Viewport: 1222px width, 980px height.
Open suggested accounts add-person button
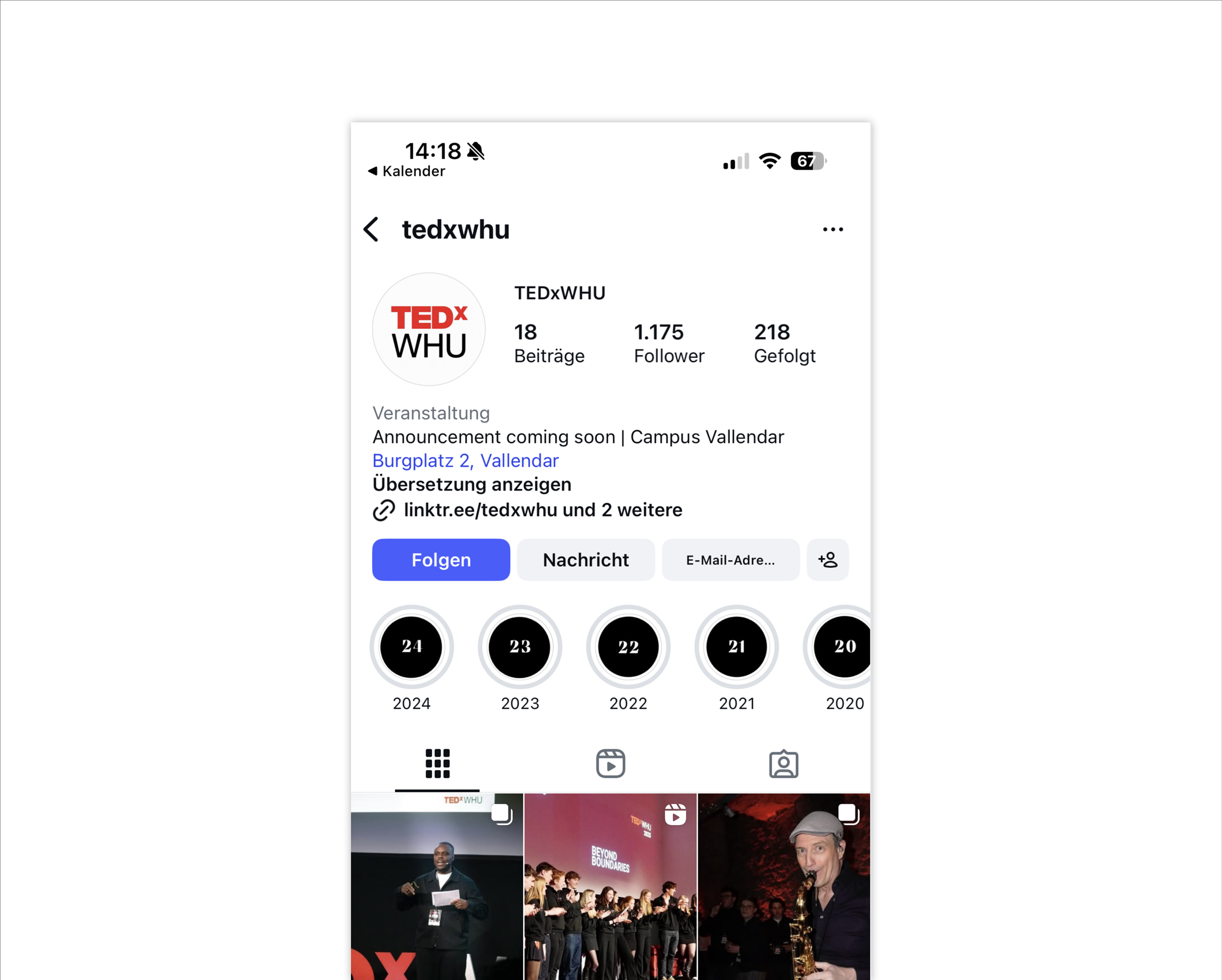click(828, 560)
